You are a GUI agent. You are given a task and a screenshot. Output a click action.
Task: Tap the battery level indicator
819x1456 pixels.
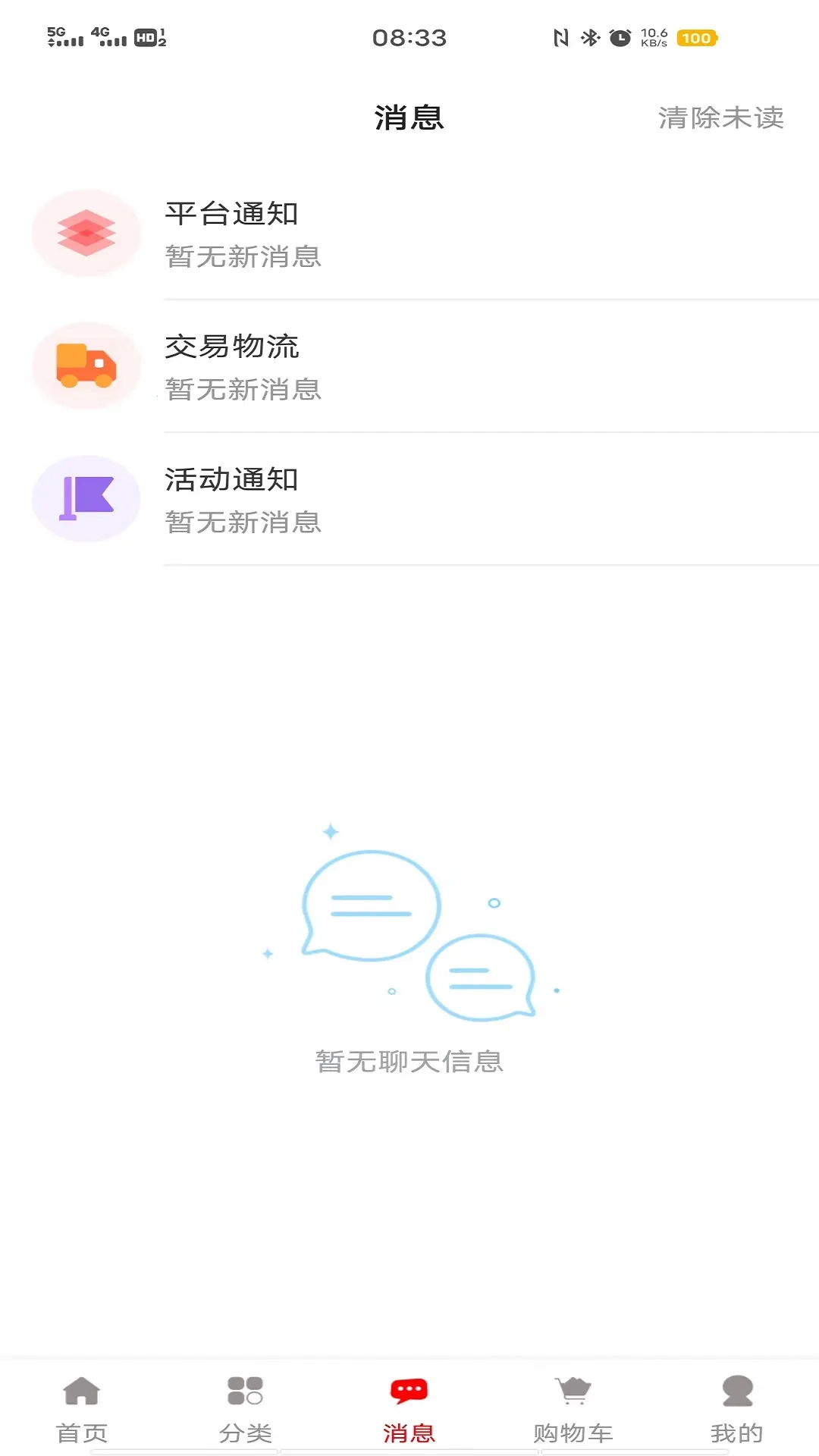point(695,36)
